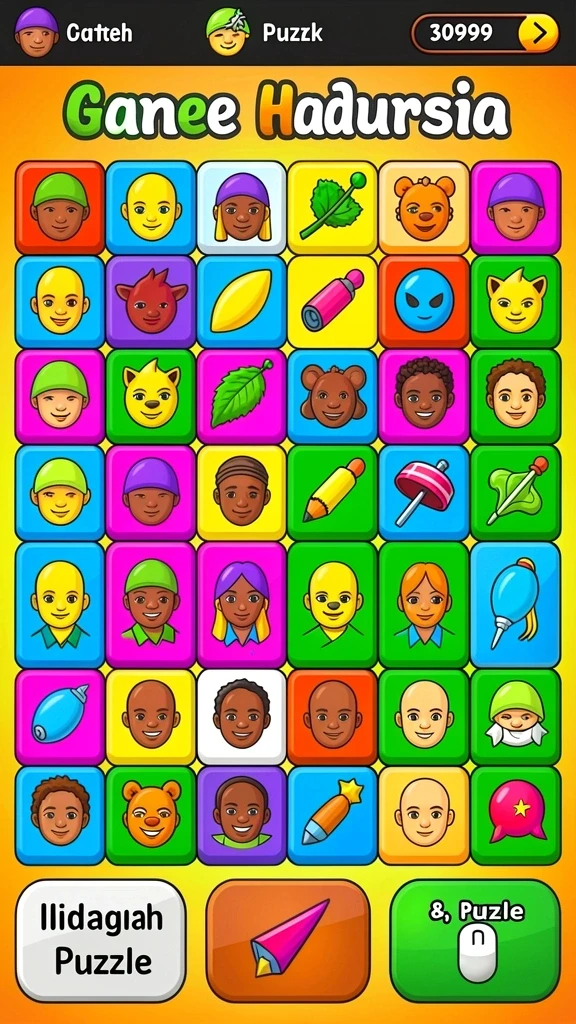Screen dimensions: 576x1024
Task: Tap the yellow crayon tile
Action: click(x=332, y=492)
